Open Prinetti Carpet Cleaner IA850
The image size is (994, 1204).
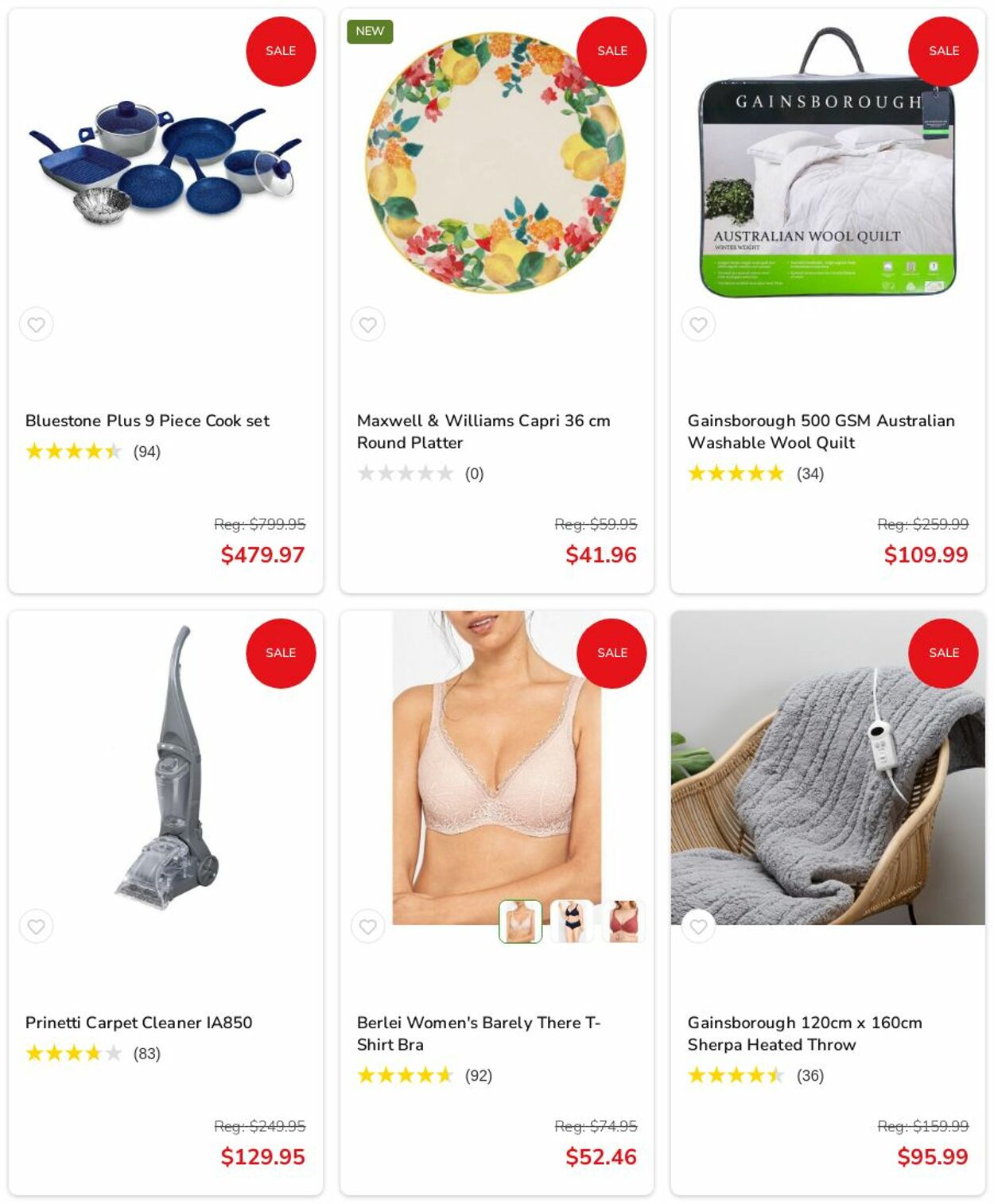[138, 1023]
